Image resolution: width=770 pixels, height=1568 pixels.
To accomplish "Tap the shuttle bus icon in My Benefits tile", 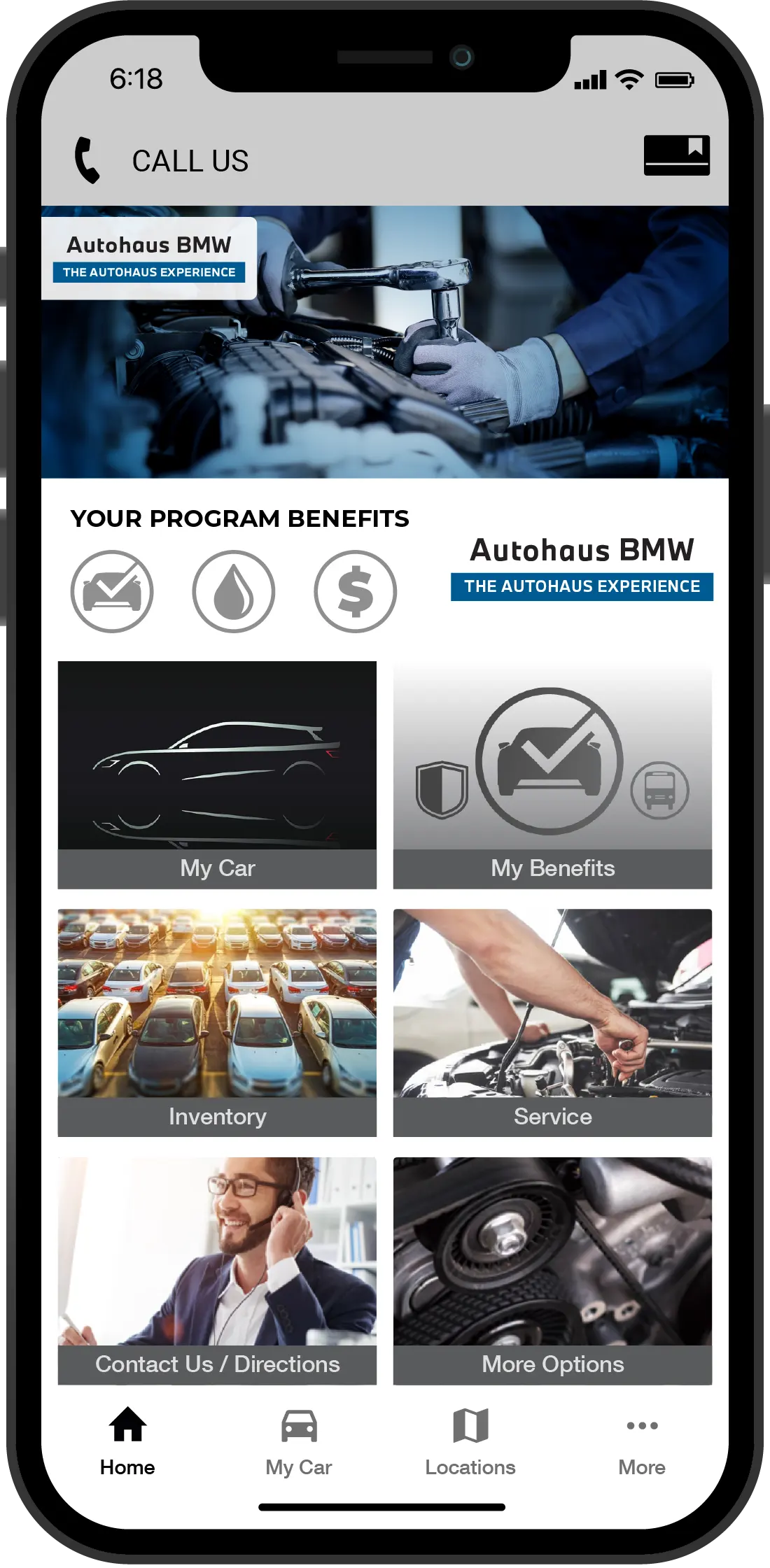I will [661, 789].
